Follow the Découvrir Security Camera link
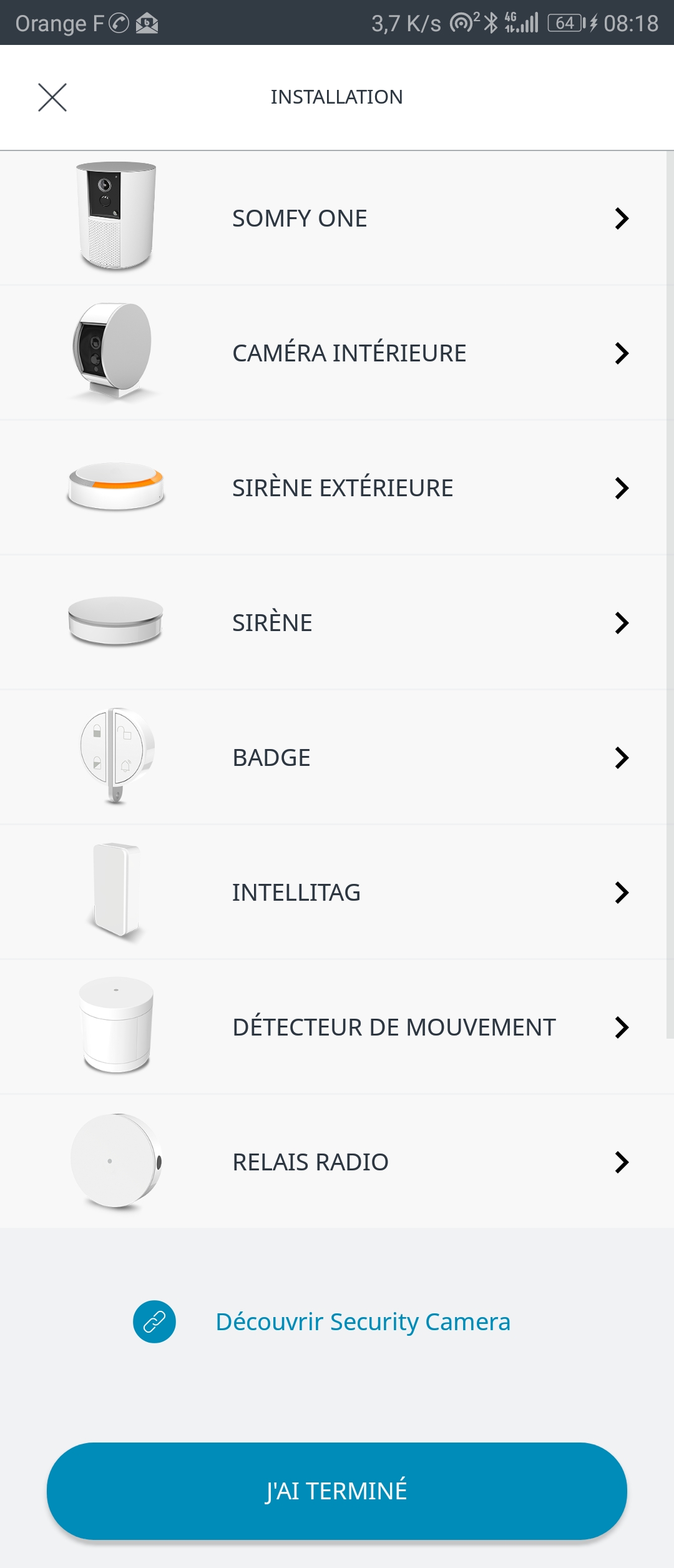 click(362, 1322)
